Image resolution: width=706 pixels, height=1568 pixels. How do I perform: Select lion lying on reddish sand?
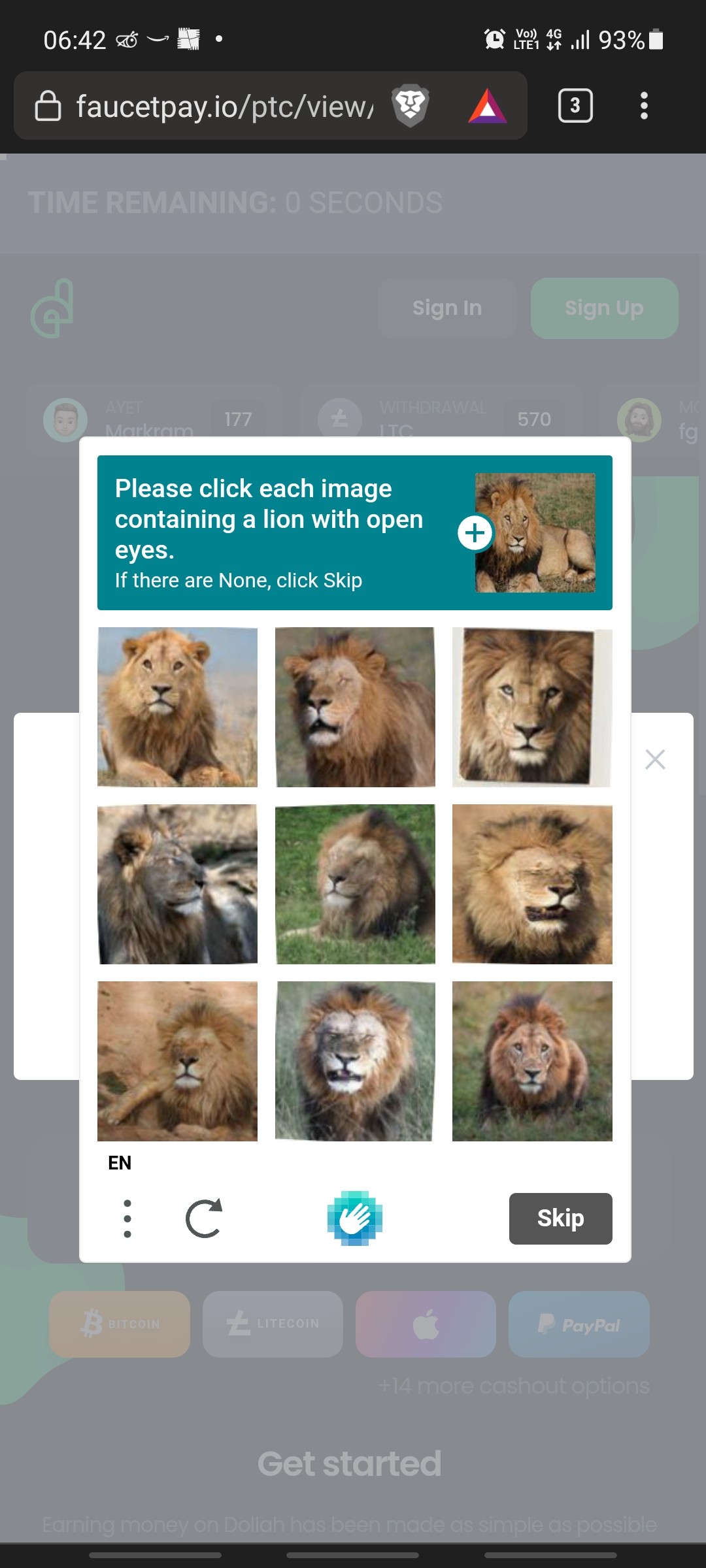[177, 1061]
